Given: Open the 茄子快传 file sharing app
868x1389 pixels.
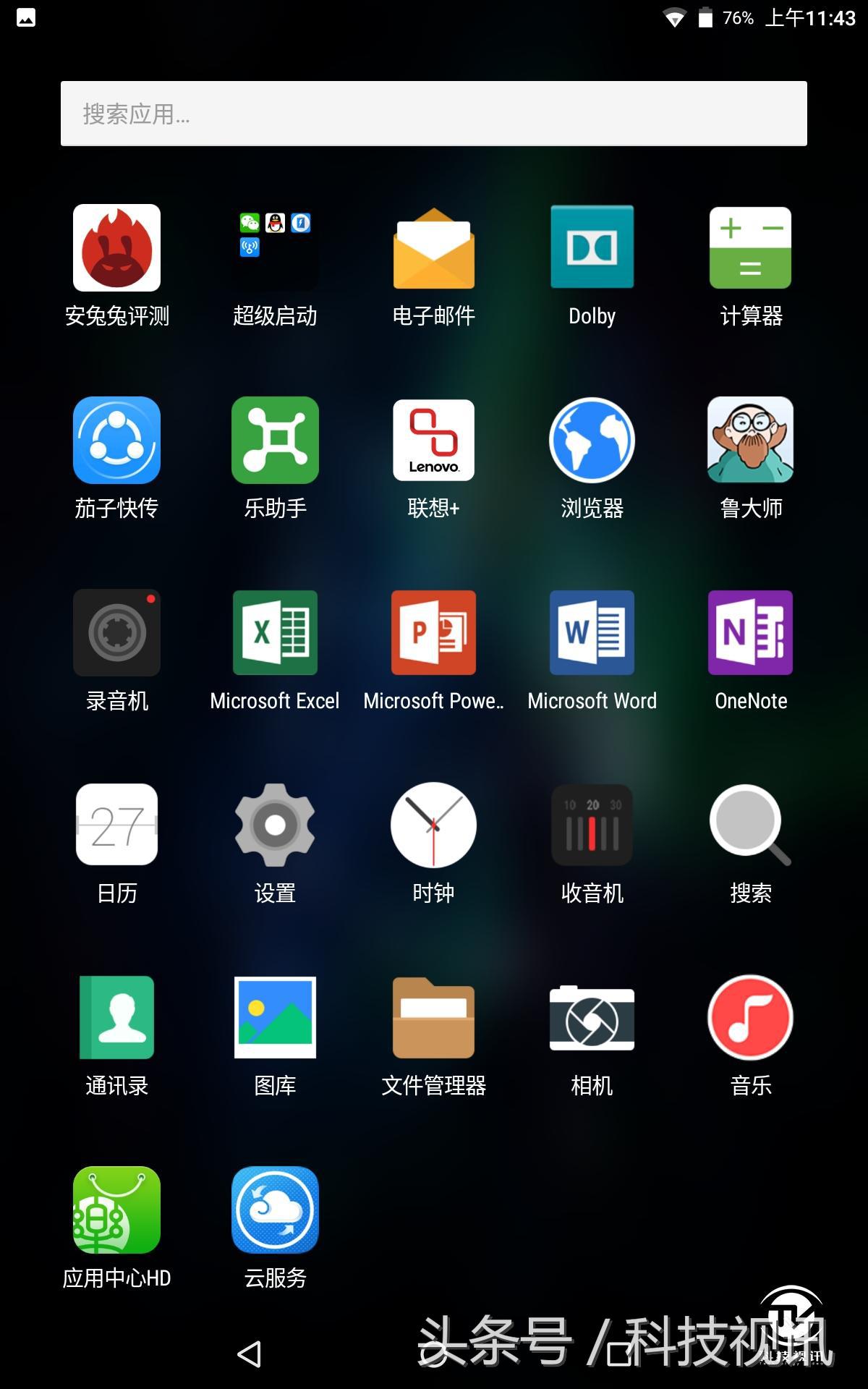Looking at the screenshot, I should click(x=116, y=439).
